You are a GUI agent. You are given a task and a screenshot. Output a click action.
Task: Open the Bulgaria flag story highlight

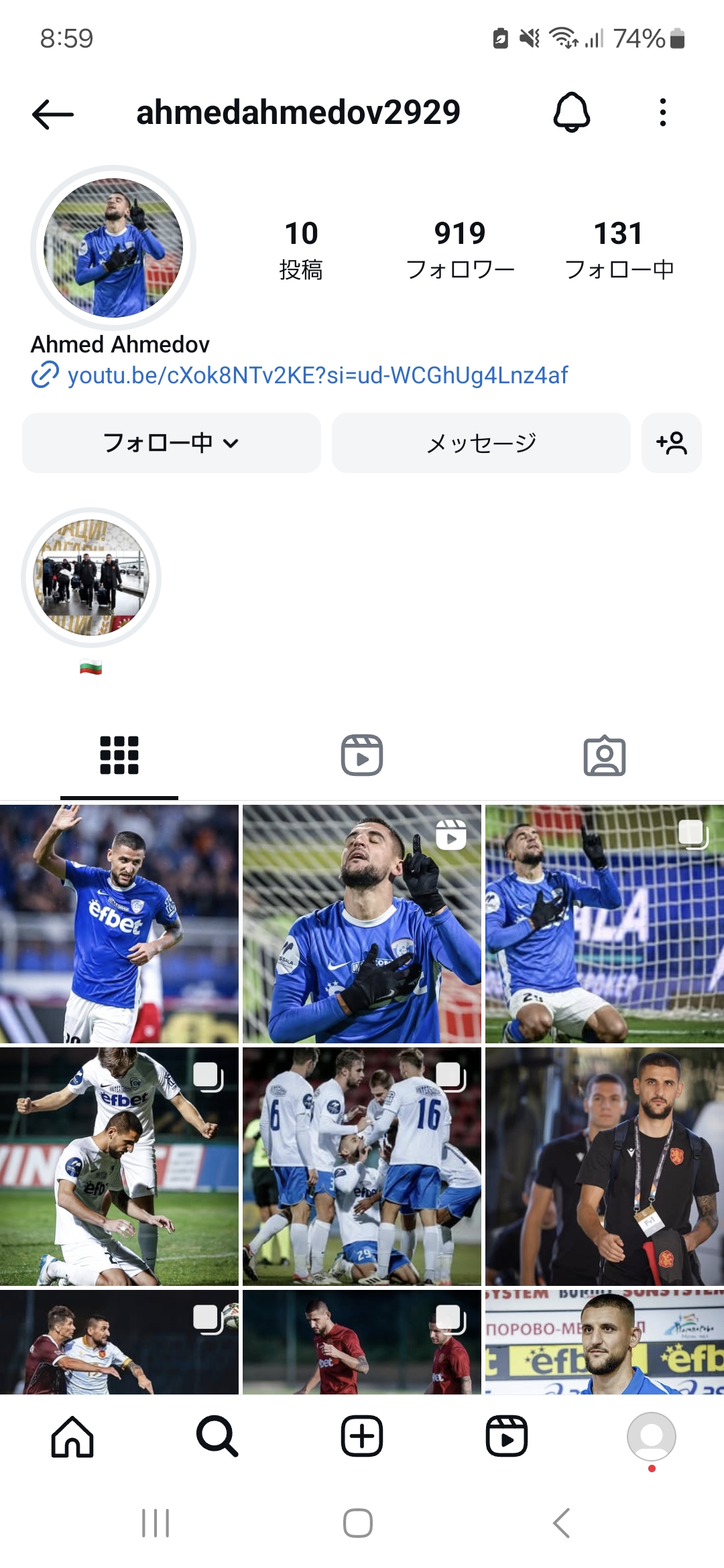(x=91, y=578)
